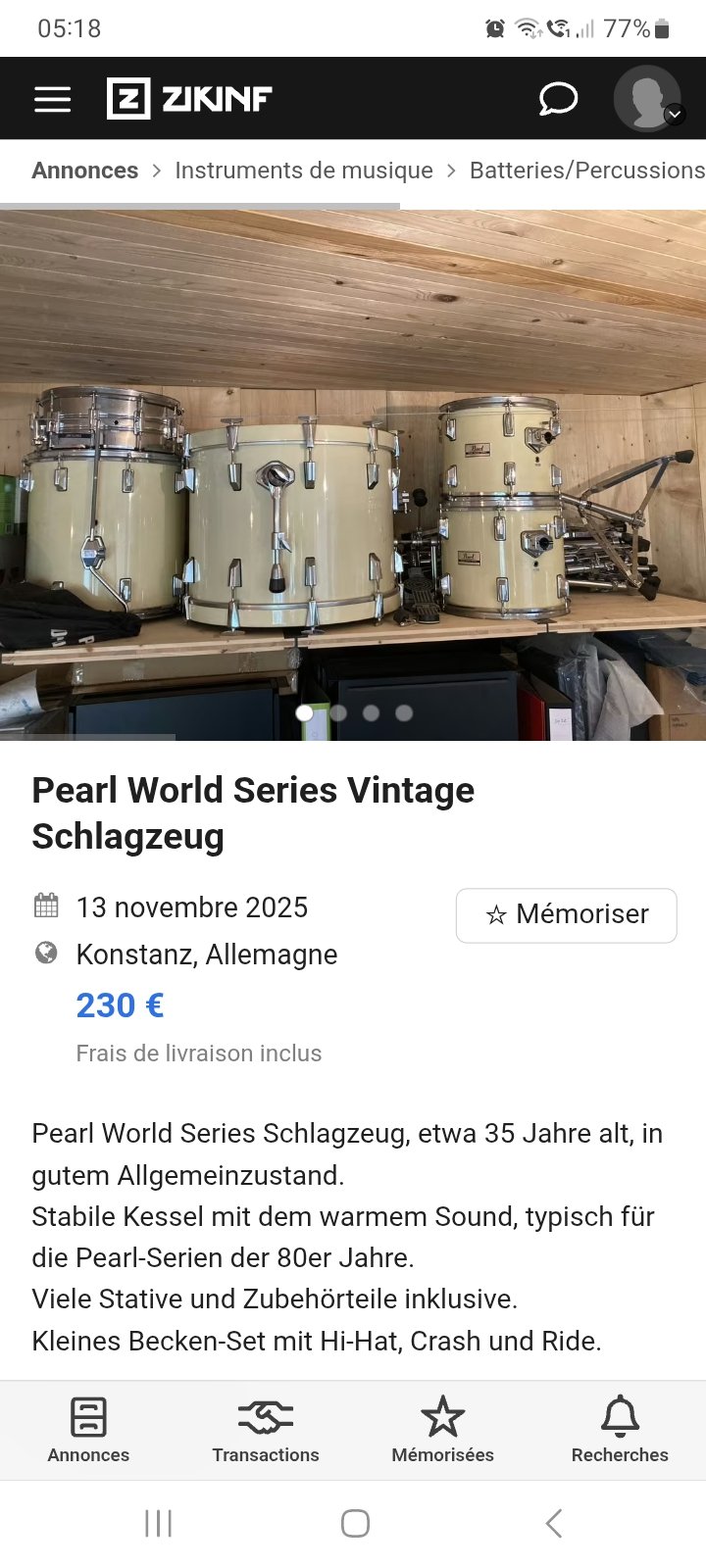Open Batteries/Percussions breadcrumb
This screenshot has width=706, height=1568.
pos(586,171)
